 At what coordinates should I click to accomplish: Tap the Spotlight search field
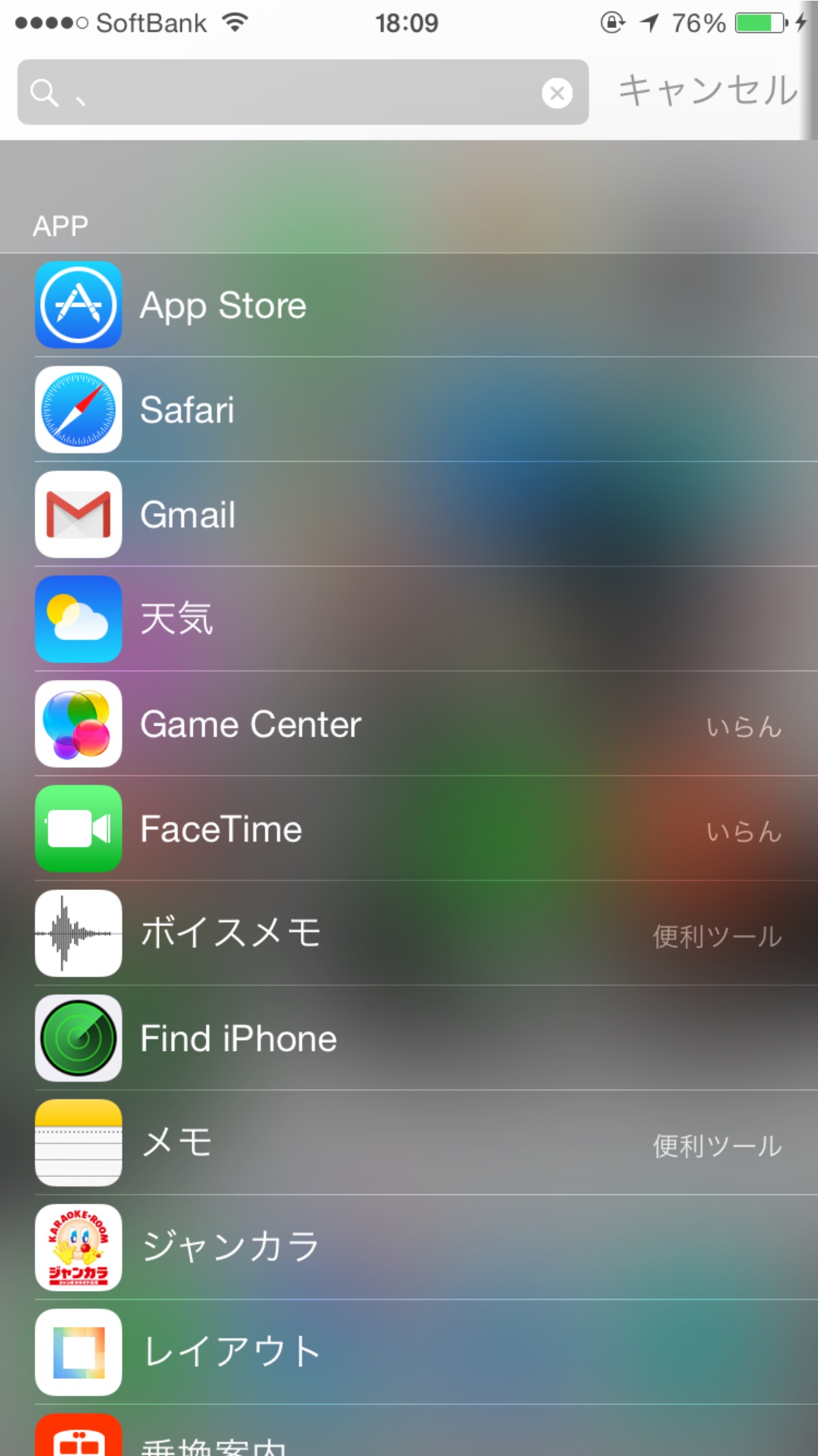tap(303, 92)
